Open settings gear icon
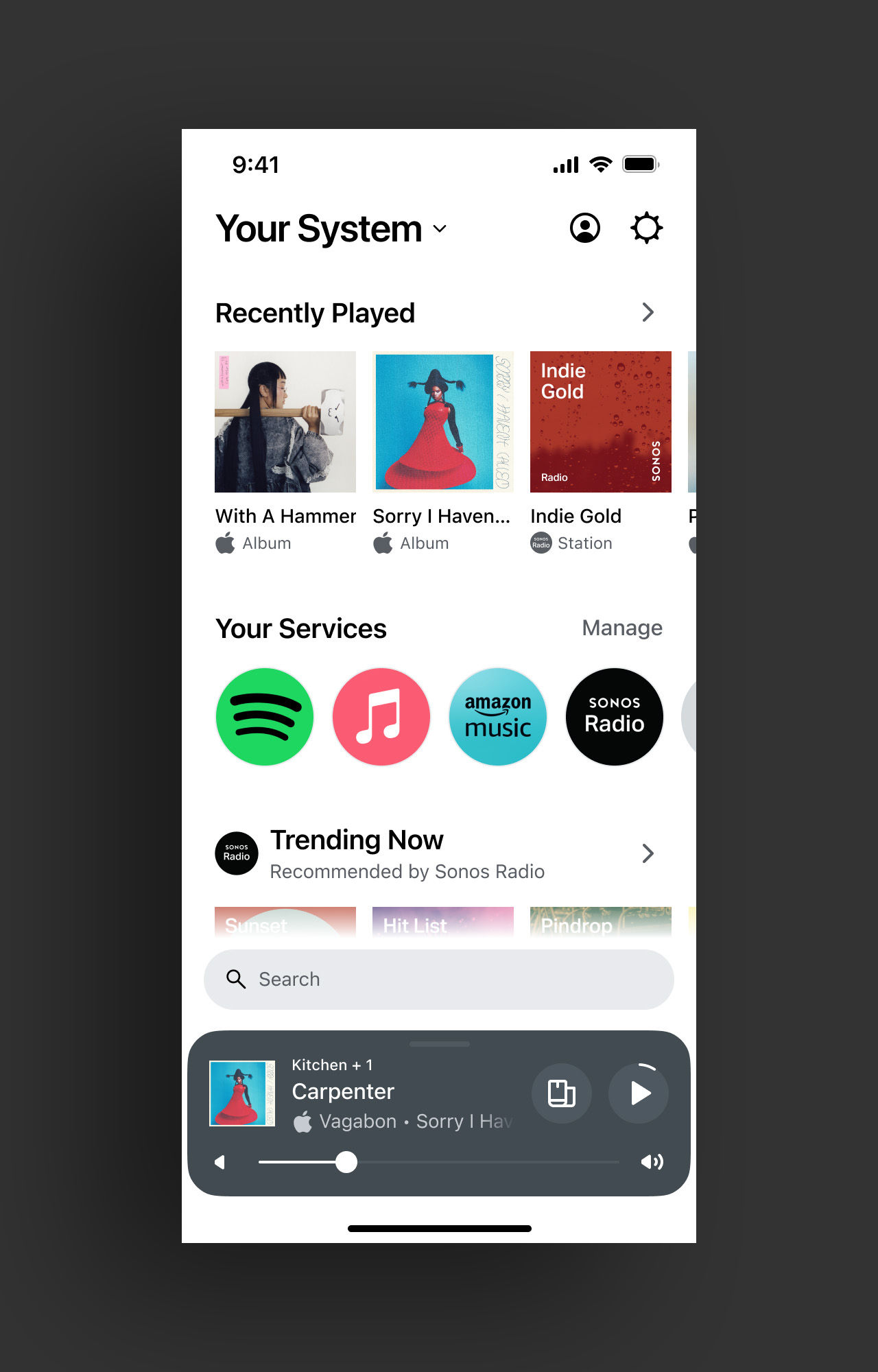The image size is (878, 1372). point(646,228)
